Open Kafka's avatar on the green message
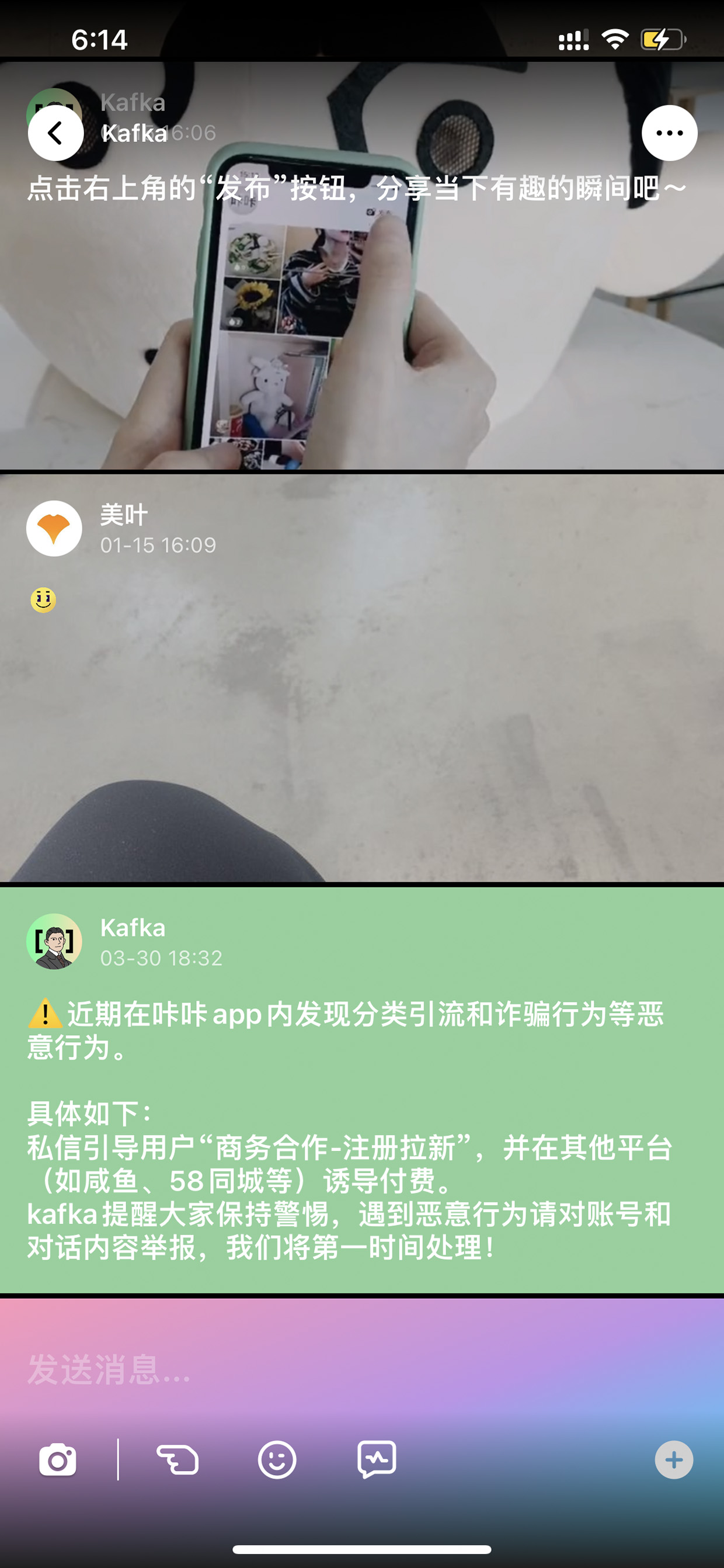Viewport: 724px width, 1568px height. [x=54, y=941]
